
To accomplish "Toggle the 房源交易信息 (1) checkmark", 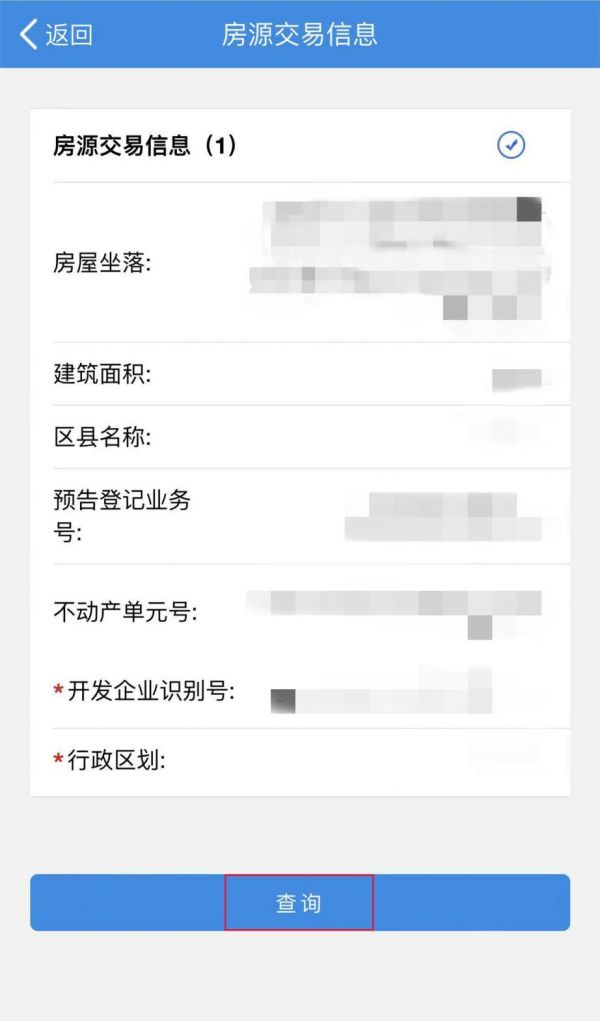I will point(511,146).
